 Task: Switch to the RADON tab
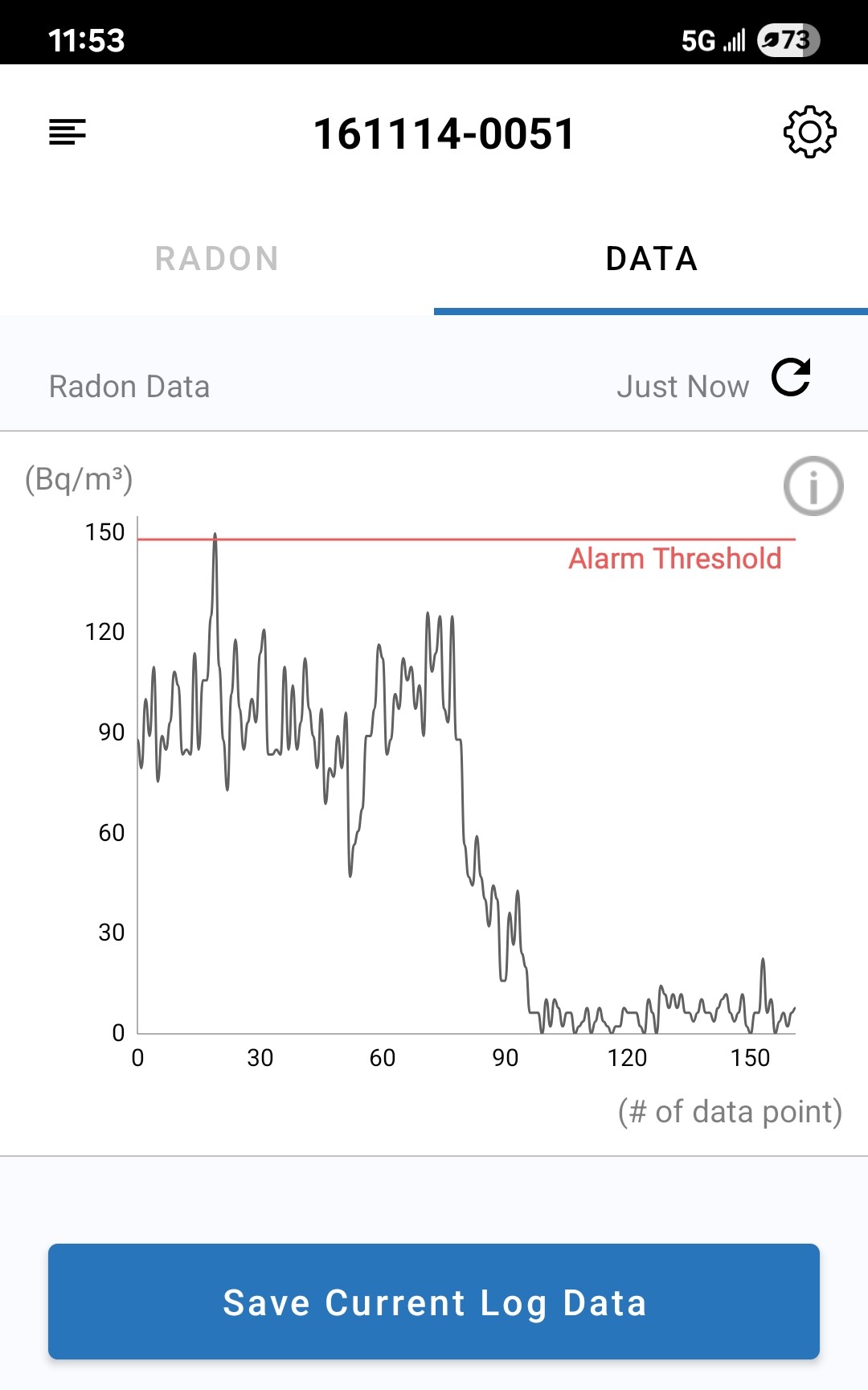coord(217,259)
